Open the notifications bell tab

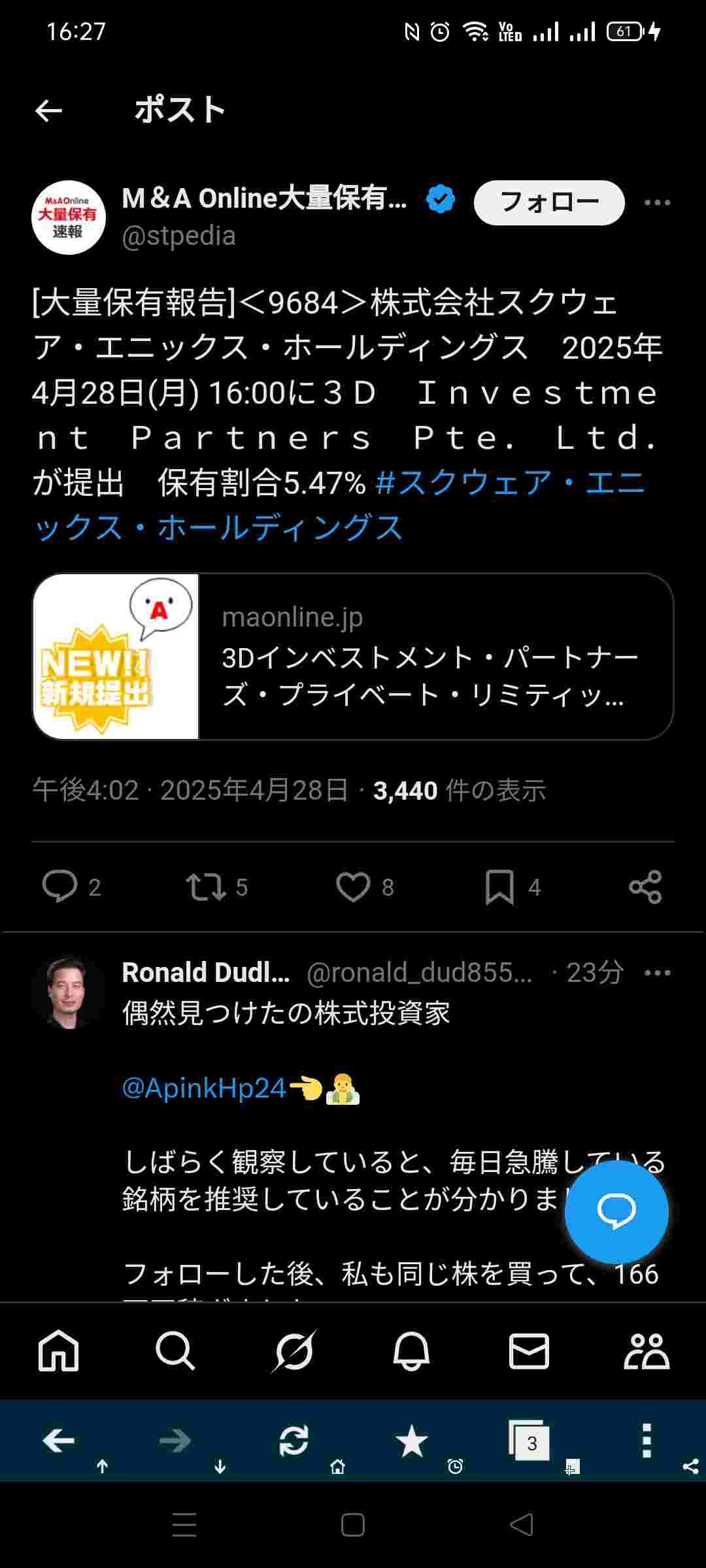tap(411, 1350)
